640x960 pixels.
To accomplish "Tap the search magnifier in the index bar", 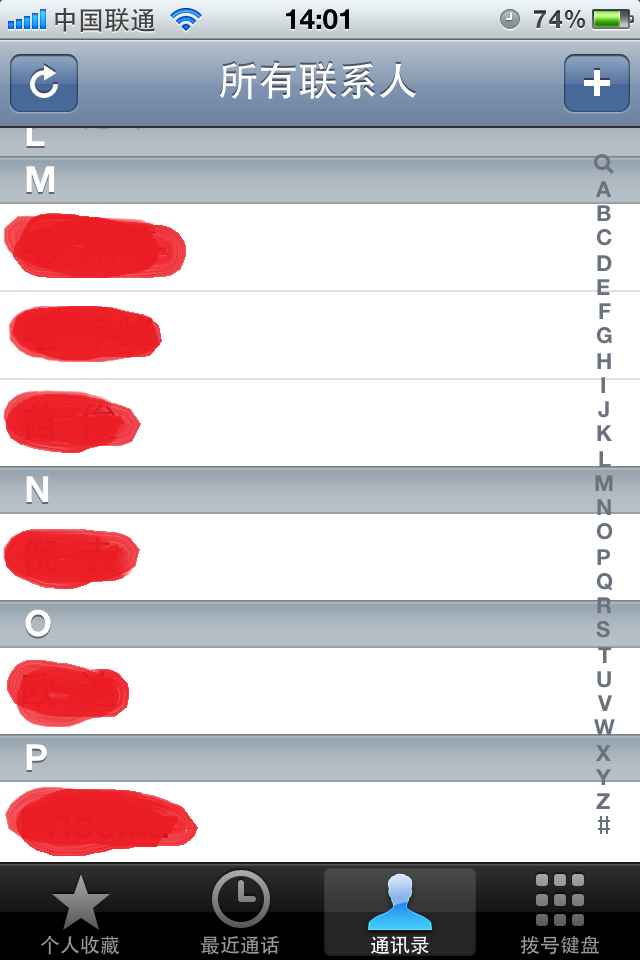I will [x=603, y=164].
